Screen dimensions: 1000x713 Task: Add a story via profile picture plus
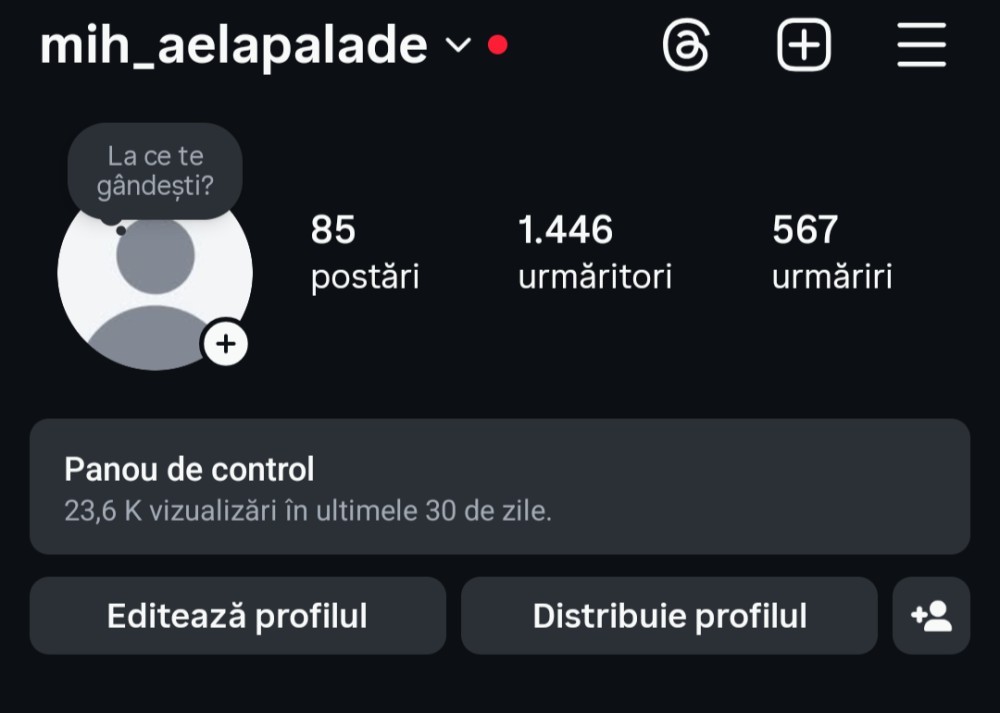226,344
